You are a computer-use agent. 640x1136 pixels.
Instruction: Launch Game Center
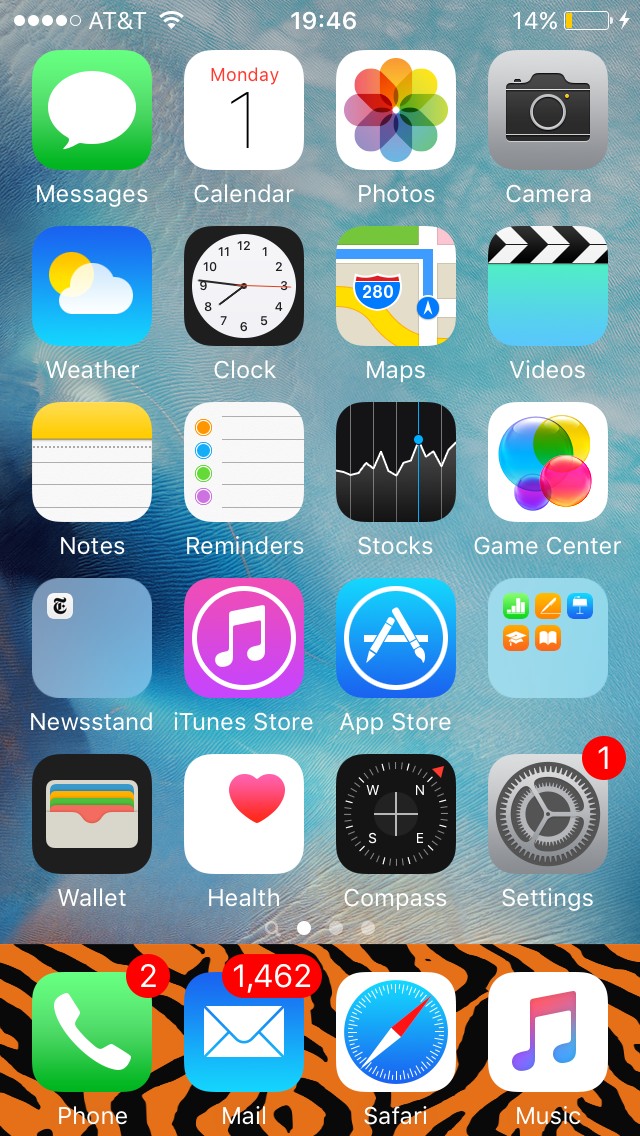548,462
